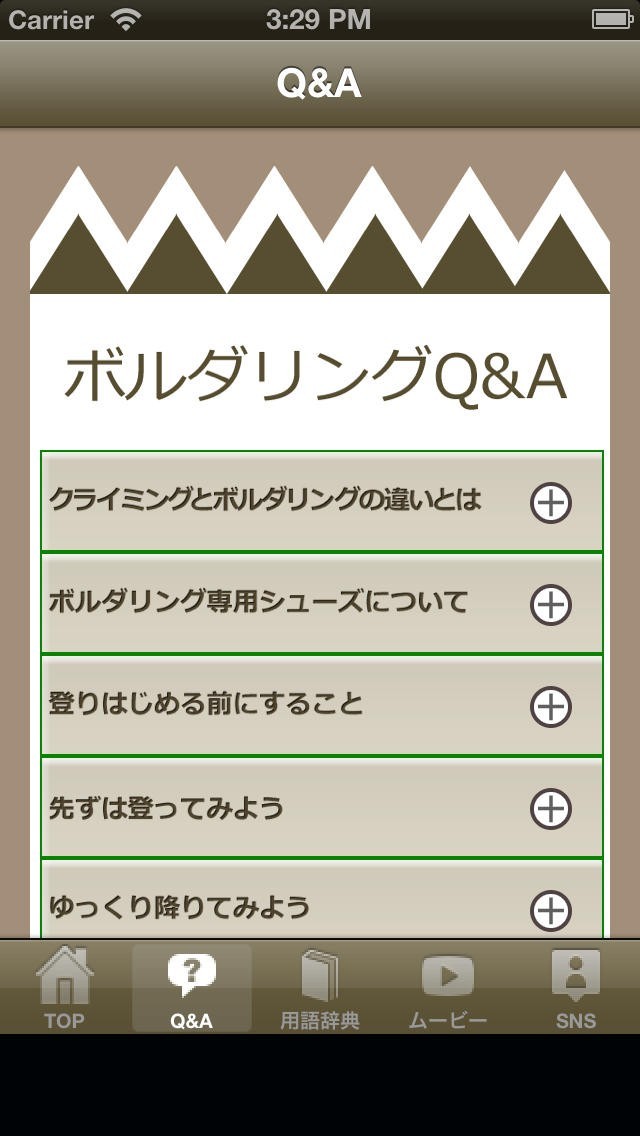Screen dimensions: 640x1136
Task: Expand 登りはじめる前にすること question
Action: point(322,706)
